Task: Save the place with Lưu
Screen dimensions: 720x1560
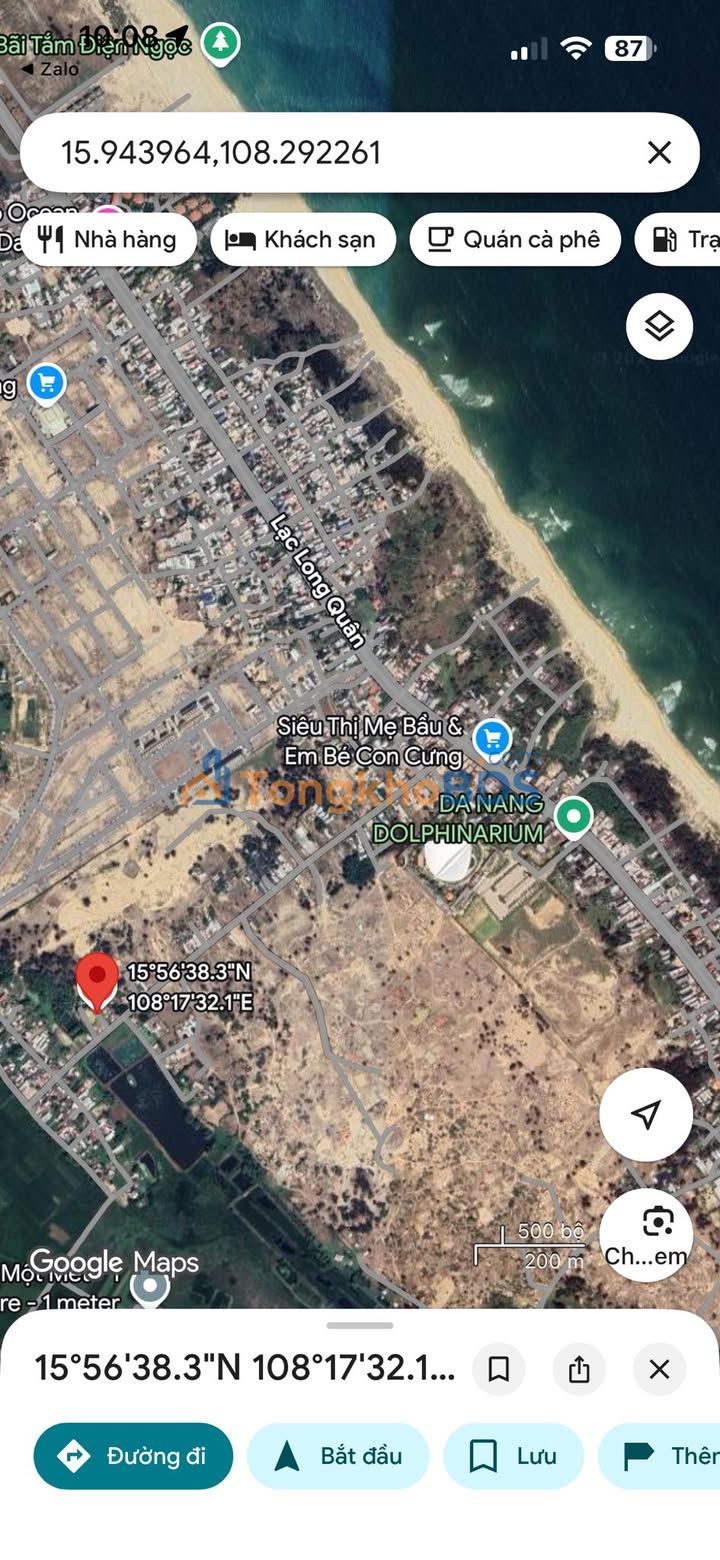Action: (513, 1456)
